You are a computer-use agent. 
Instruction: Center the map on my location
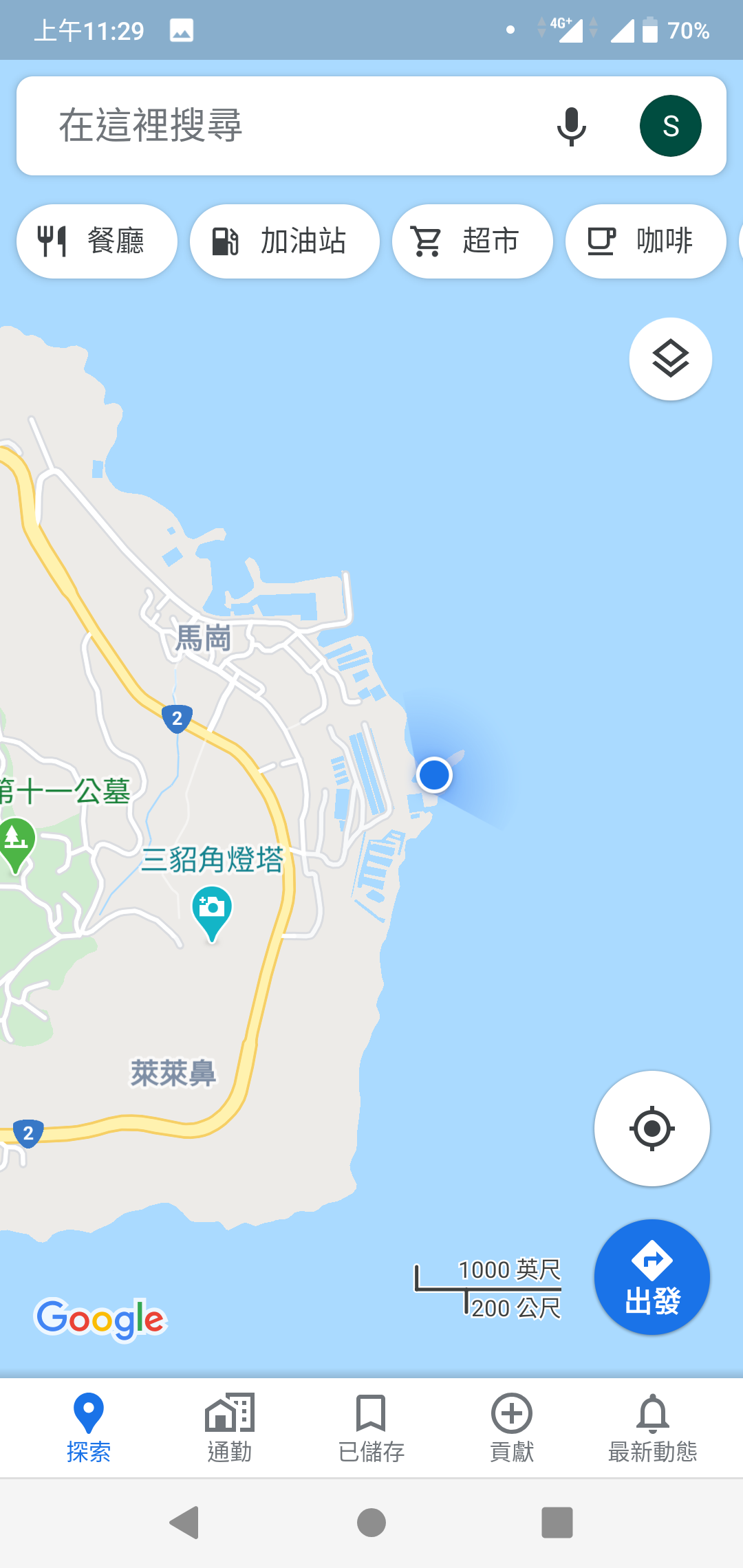coord(652,1129)
